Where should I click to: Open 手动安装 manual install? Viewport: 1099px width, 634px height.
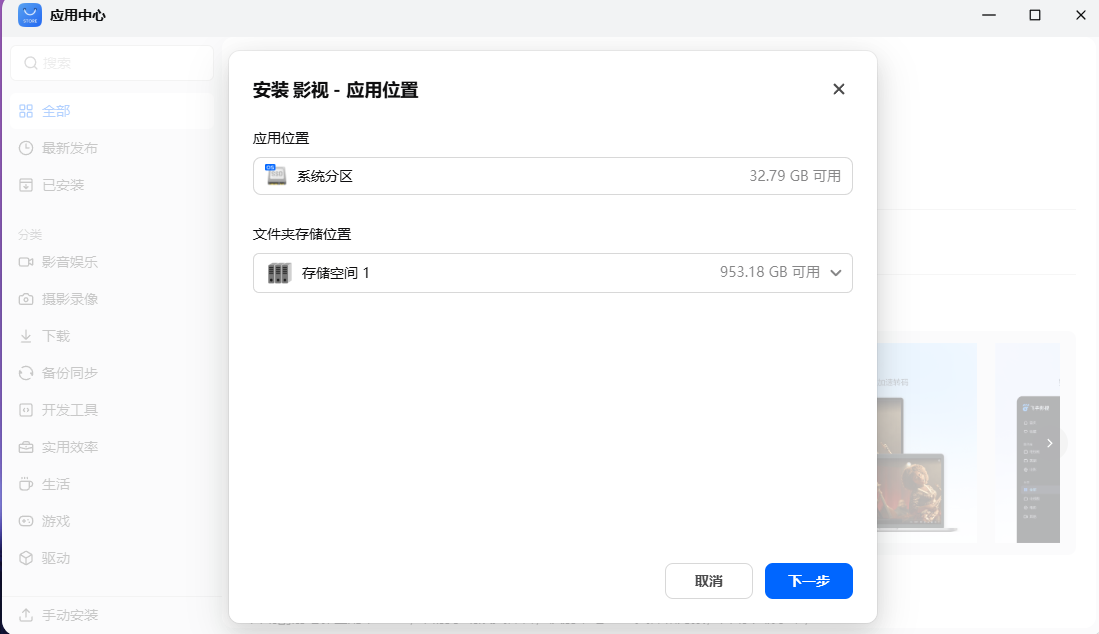tap(69, 615)
